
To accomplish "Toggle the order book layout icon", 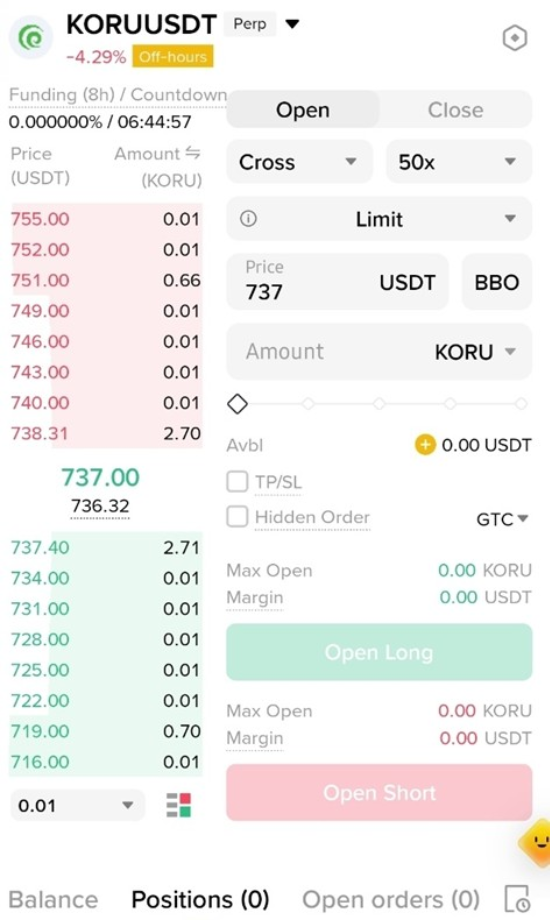I will [178, 805].
